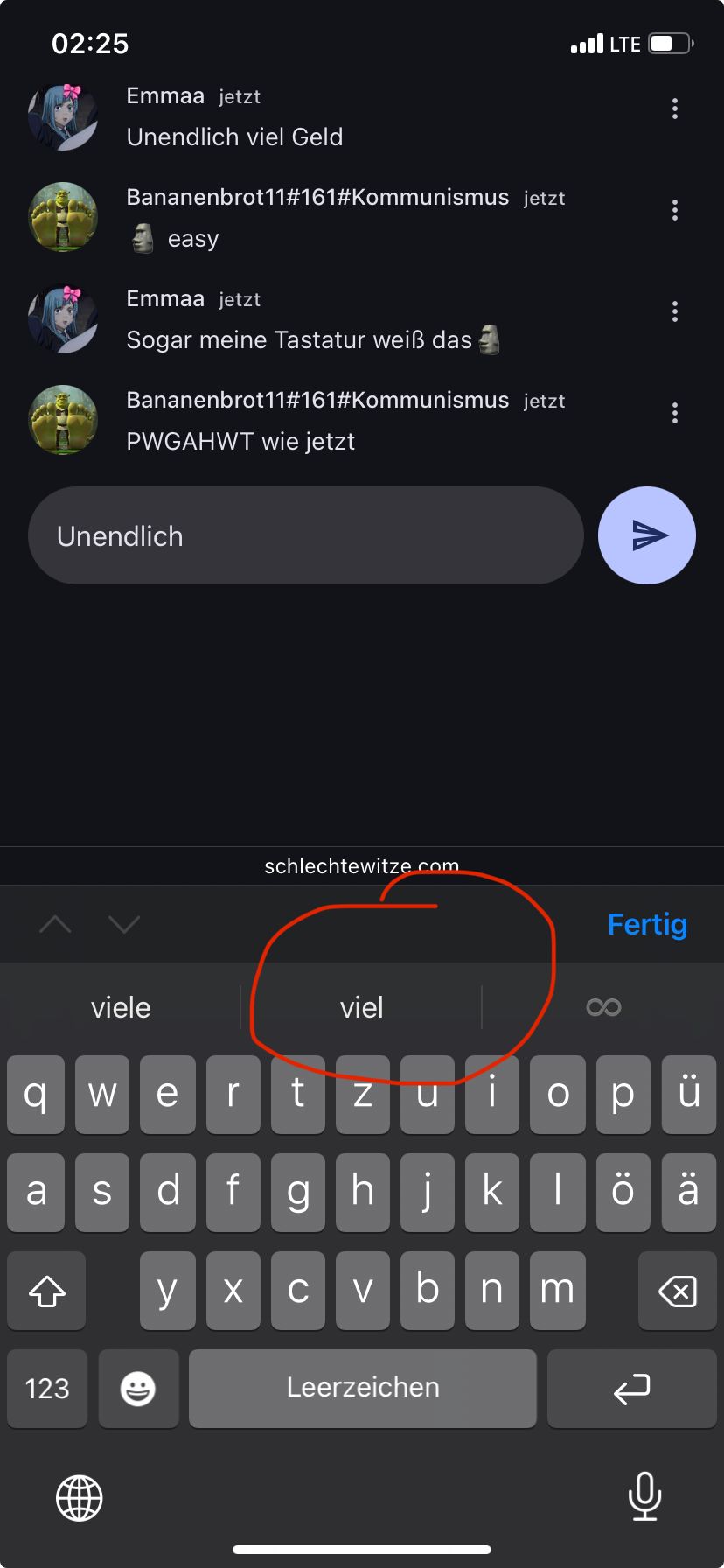Tap the Leerzeichen space key
The height and width of the screenshot is (1568, 724).
coord(362,1388)
